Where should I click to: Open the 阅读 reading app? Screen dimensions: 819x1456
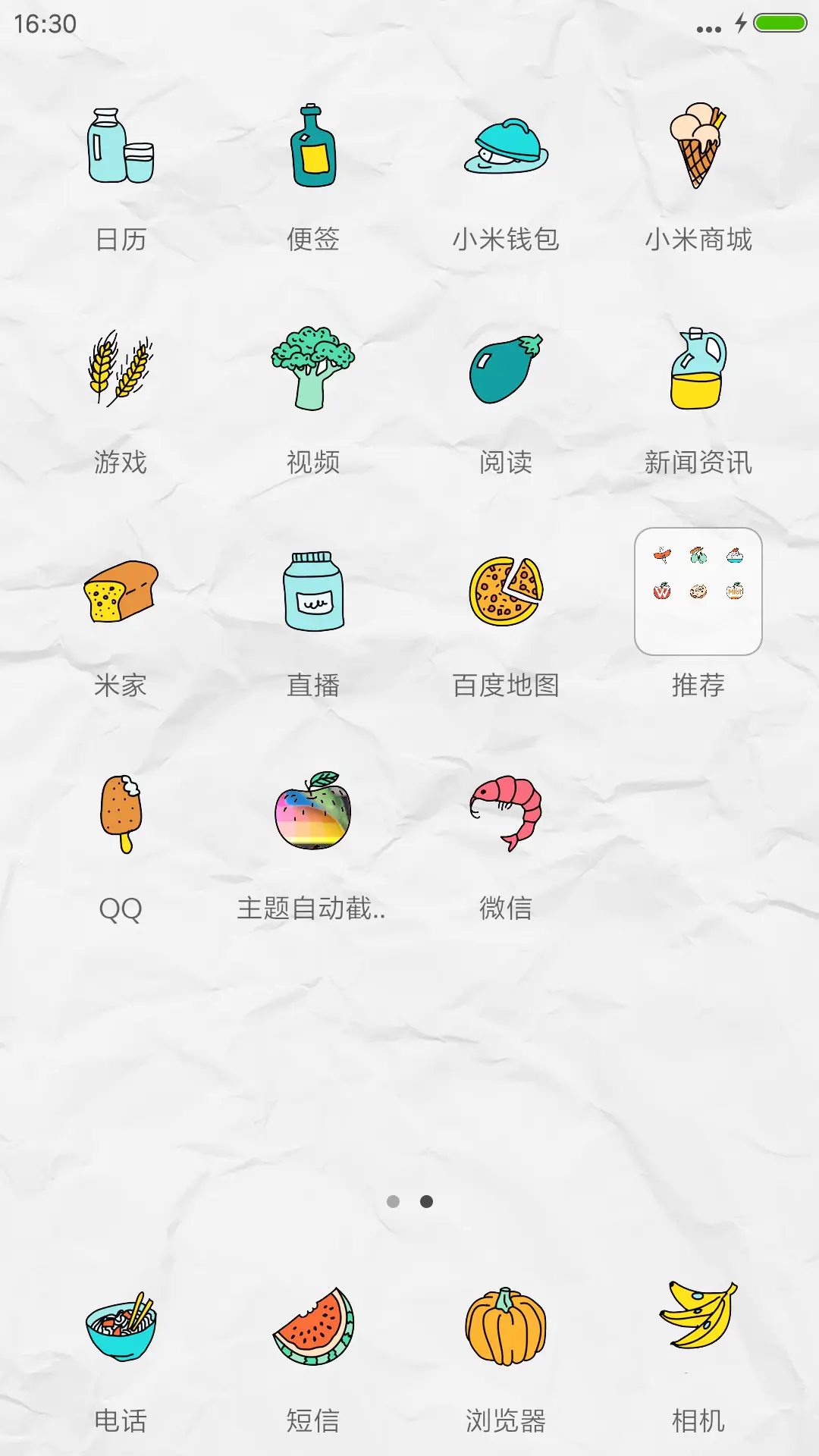[x=504, y=372]
